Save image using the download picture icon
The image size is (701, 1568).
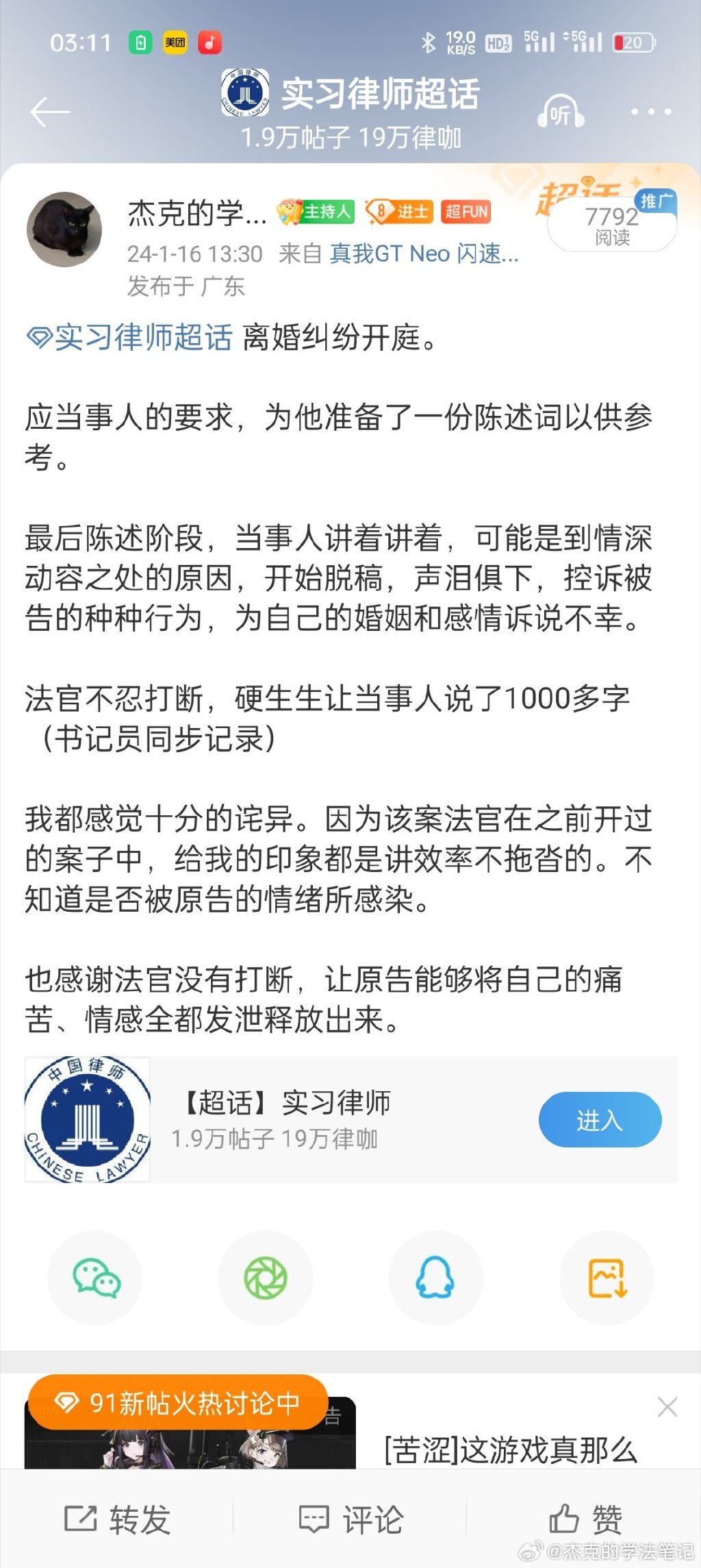[607, 1278]
